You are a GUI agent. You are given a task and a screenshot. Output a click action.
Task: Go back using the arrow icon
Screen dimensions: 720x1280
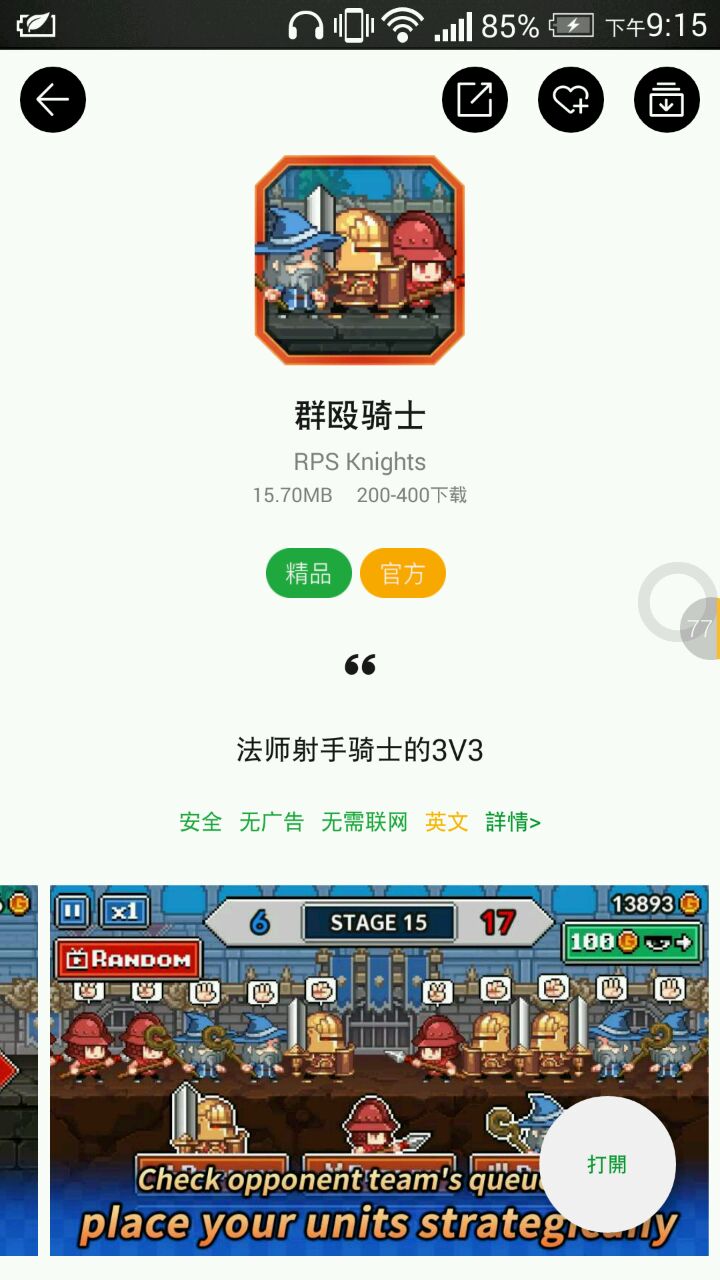53,100
